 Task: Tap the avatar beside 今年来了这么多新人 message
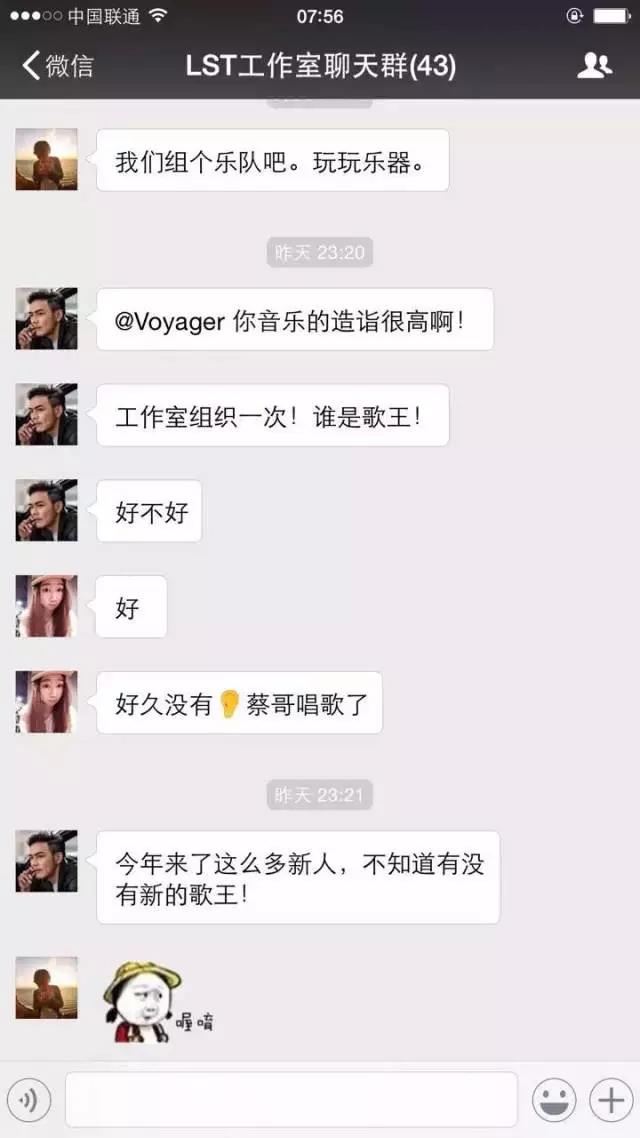click(46, 861)
